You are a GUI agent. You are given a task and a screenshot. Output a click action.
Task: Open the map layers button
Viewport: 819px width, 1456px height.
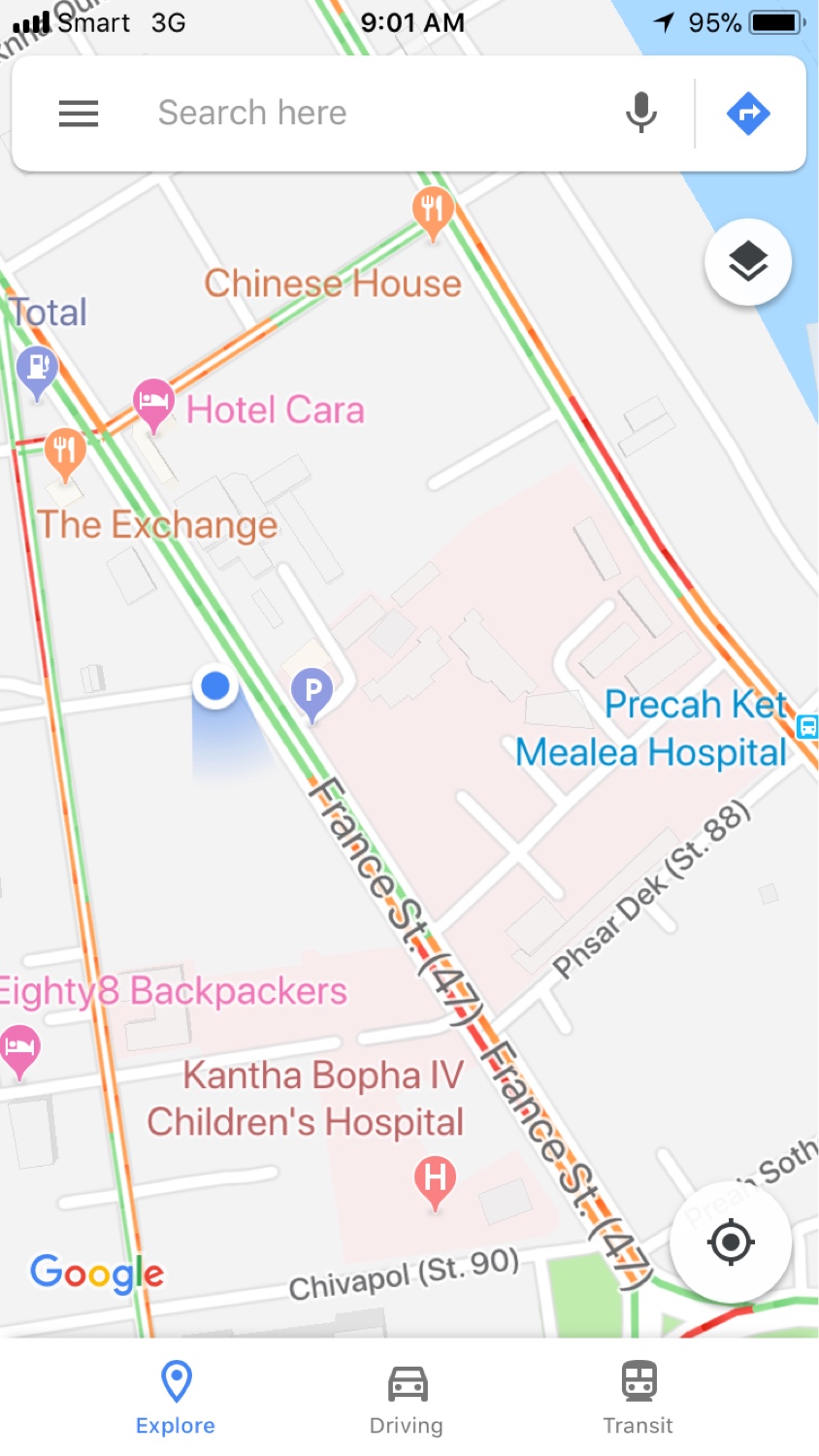click(x=748, y=262)
